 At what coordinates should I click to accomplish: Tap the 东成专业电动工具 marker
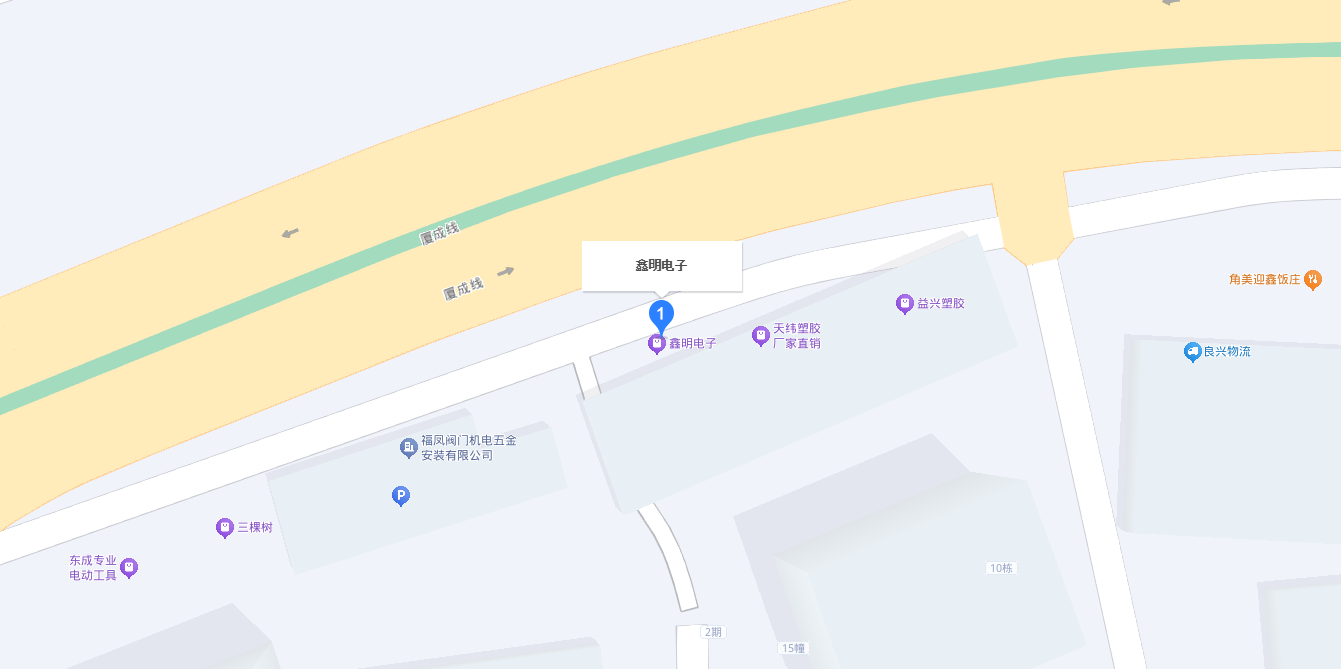(x=128, y=568)
